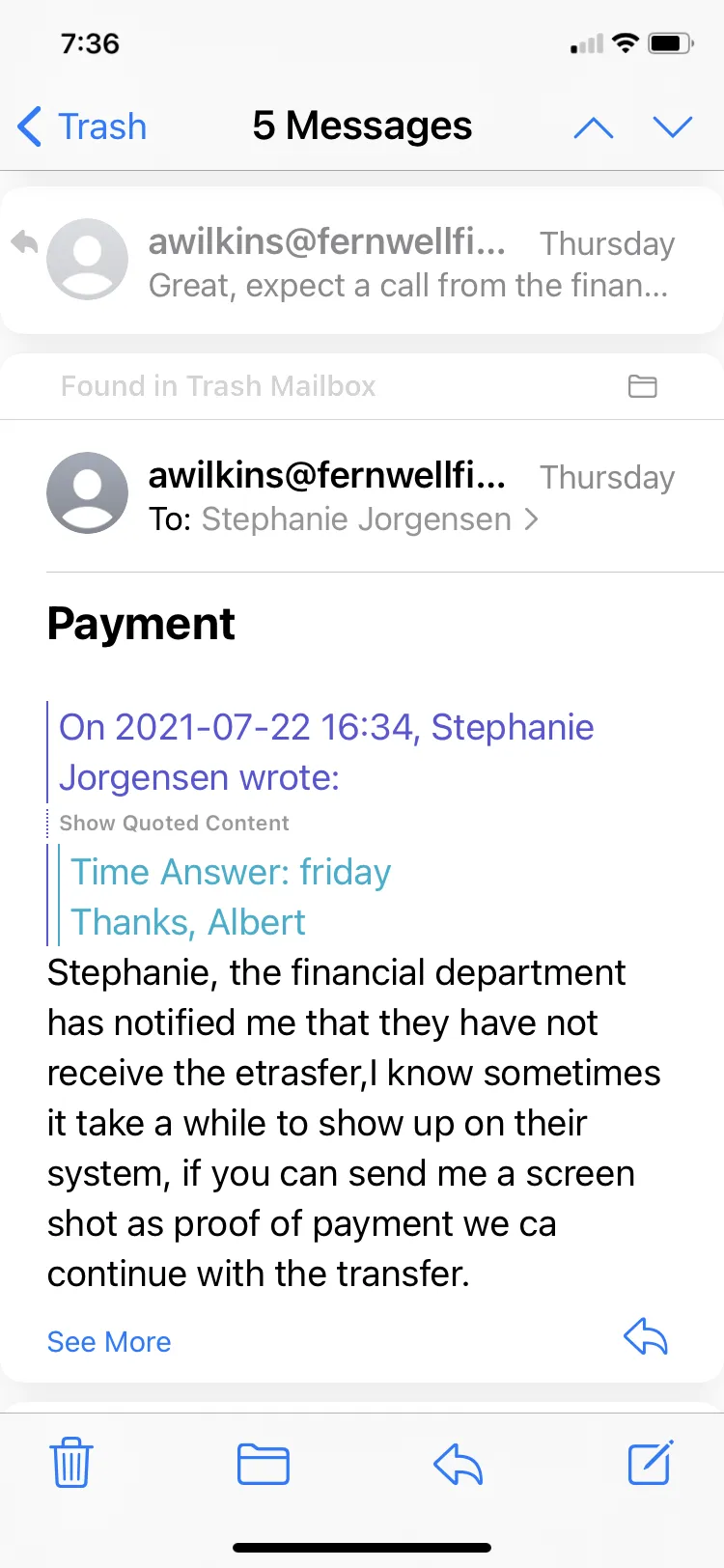Expand Show Quoted Content
The image size is (724, 1568).
(174, 823)
